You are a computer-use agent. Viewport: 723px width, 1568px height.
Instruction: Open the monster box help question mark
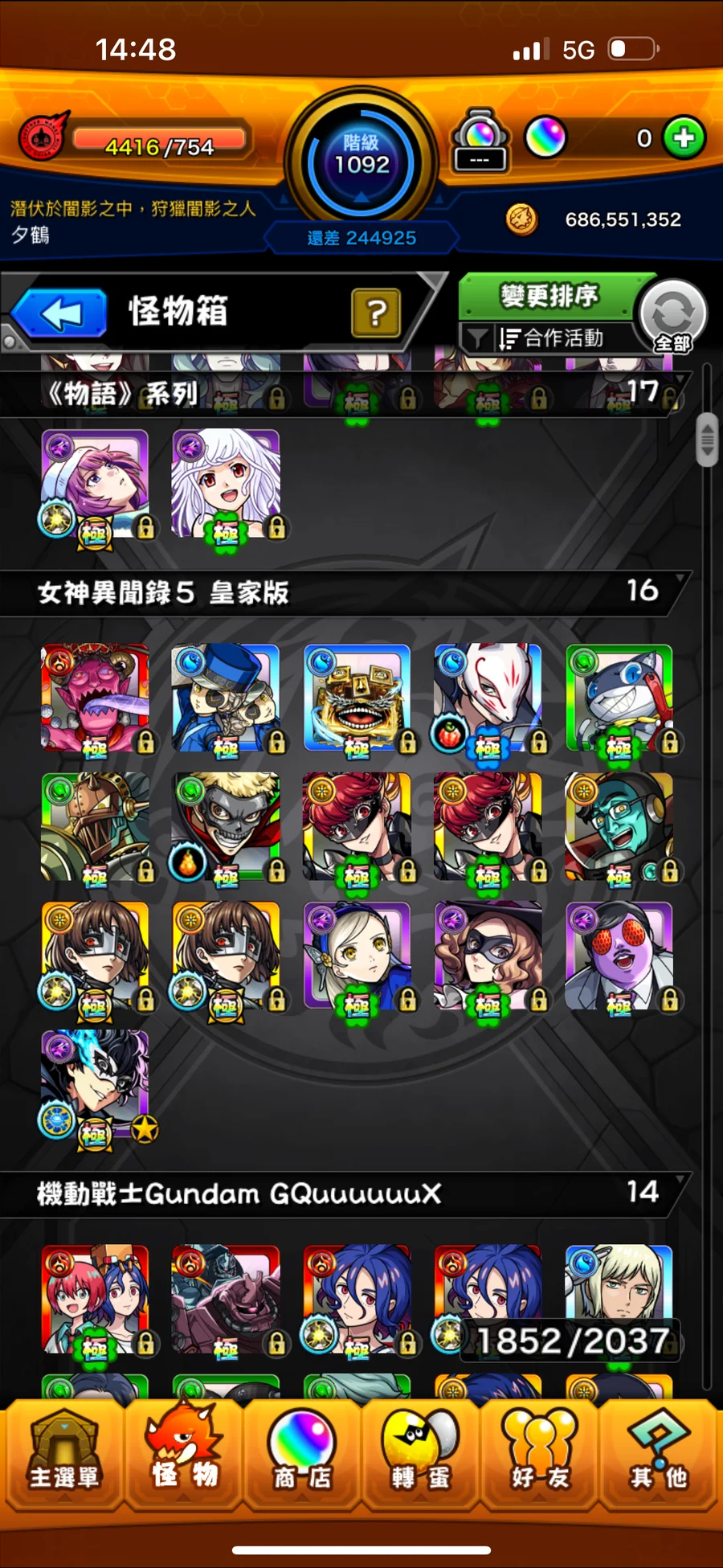click(x=375, y=313)
